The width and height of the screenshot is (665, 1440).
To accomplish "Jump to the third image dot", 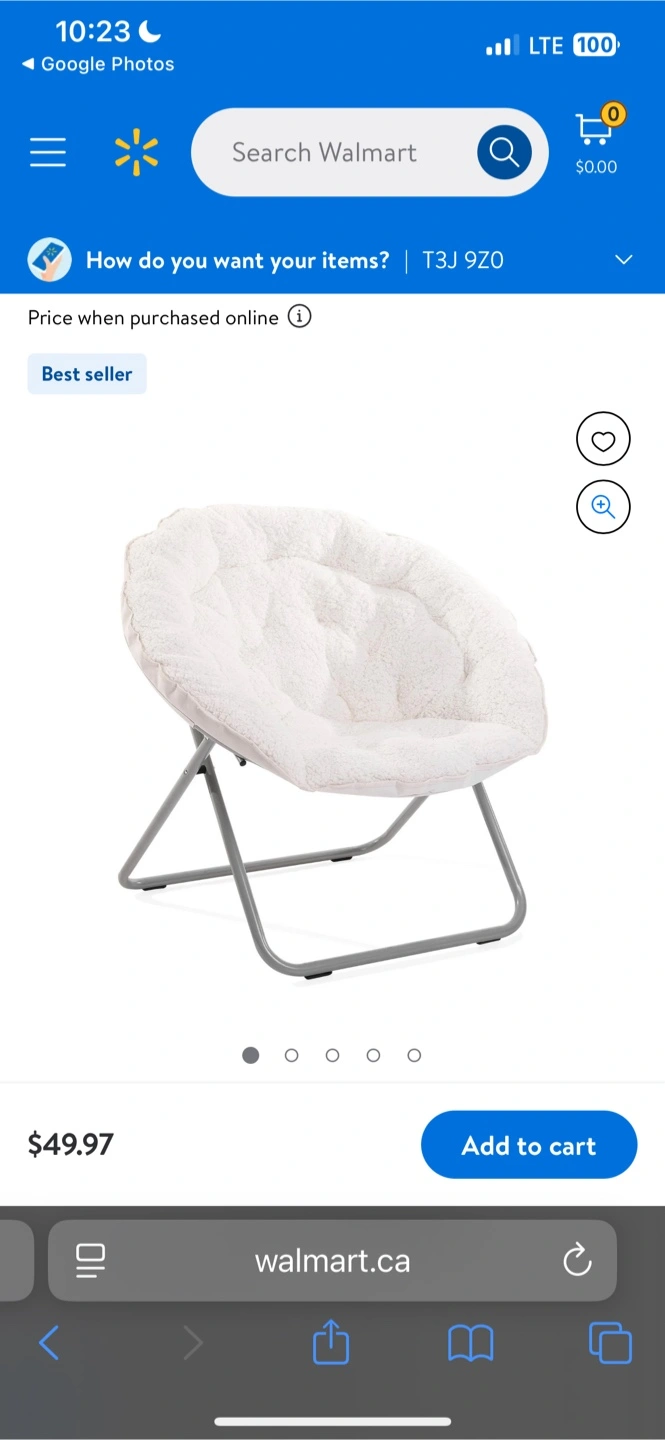I will tap(332, 1055).
